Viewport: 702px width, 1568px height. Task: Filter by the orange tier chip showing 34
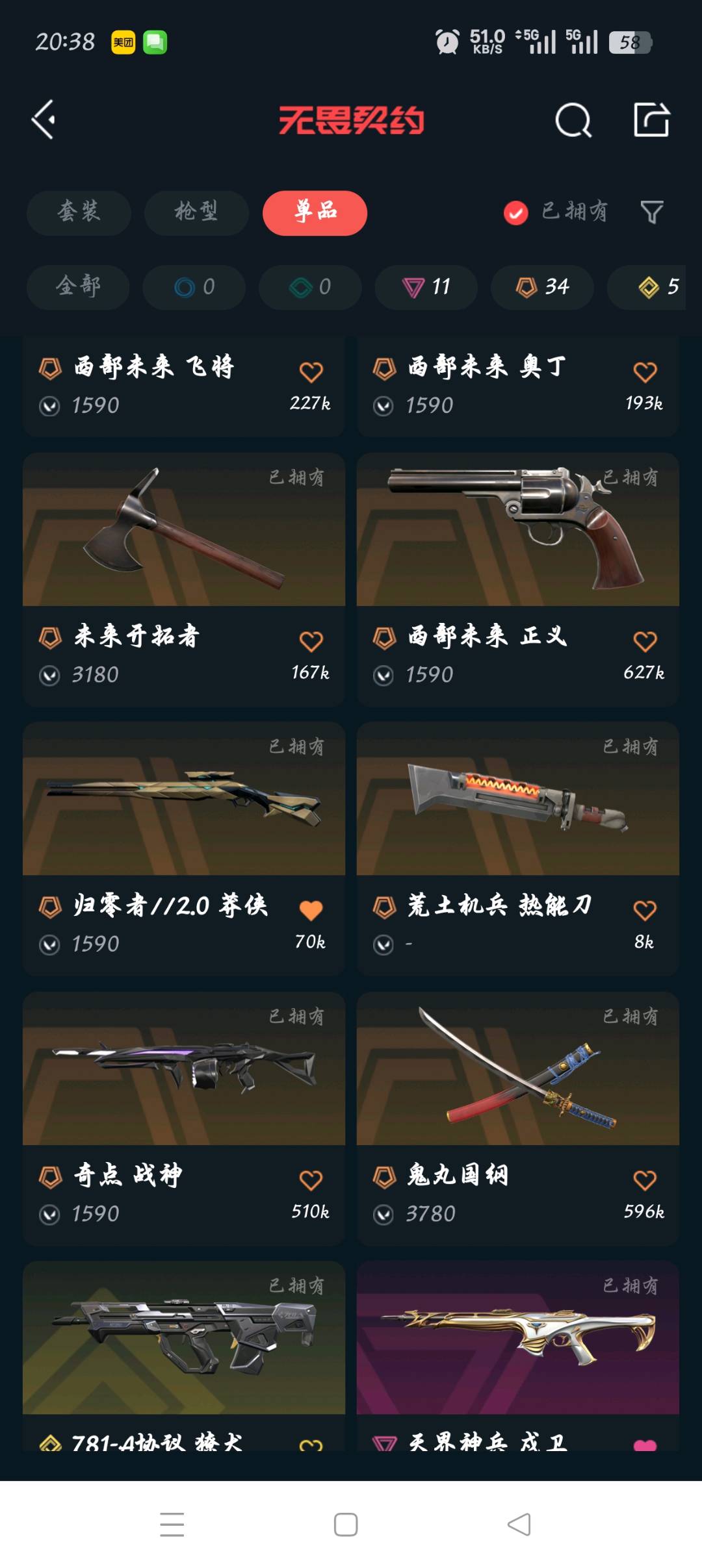pos(542,286)
